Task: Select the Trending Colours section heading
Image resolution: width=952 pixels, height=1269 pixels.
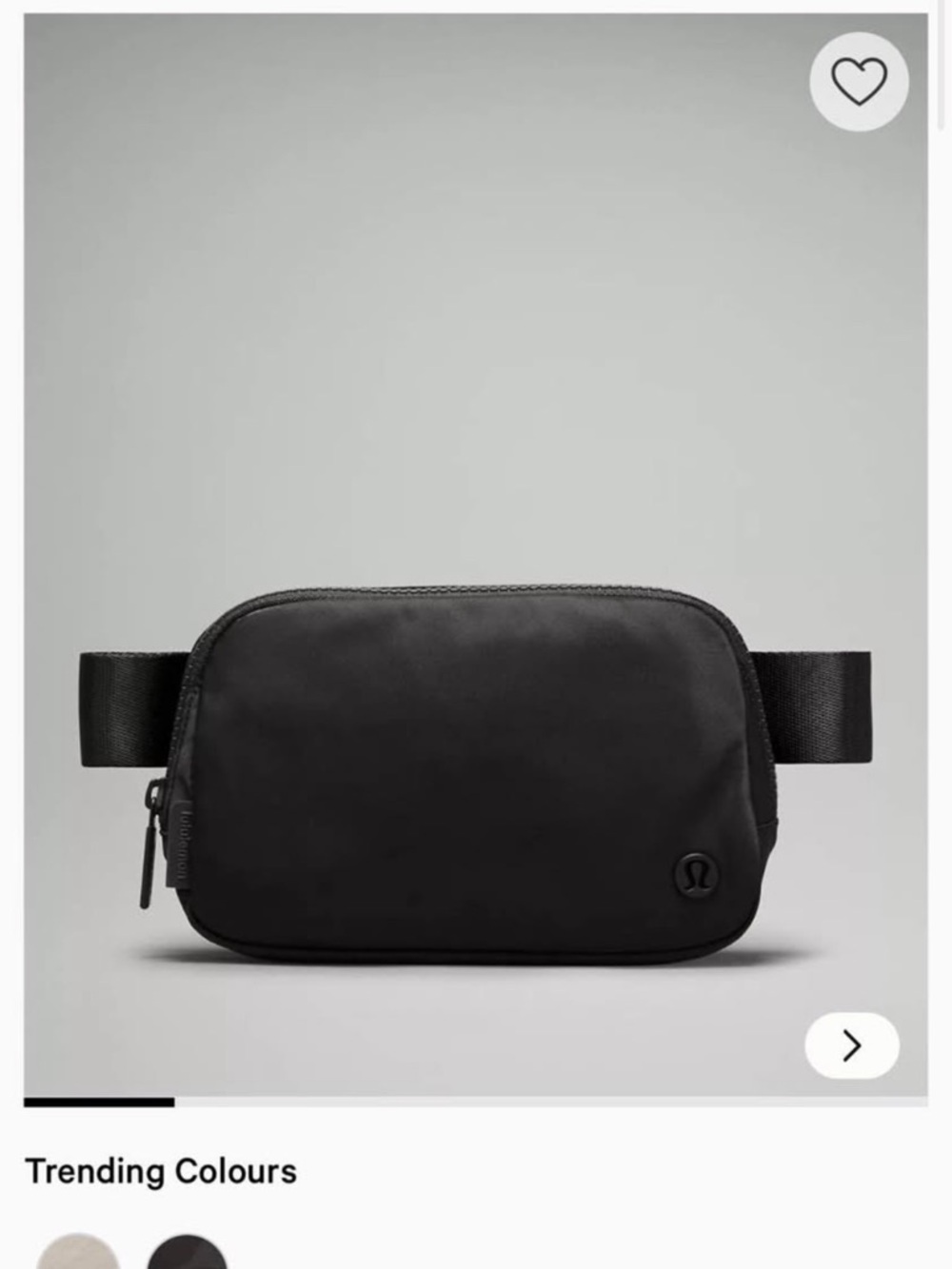Action: (x=162, y=1171)
